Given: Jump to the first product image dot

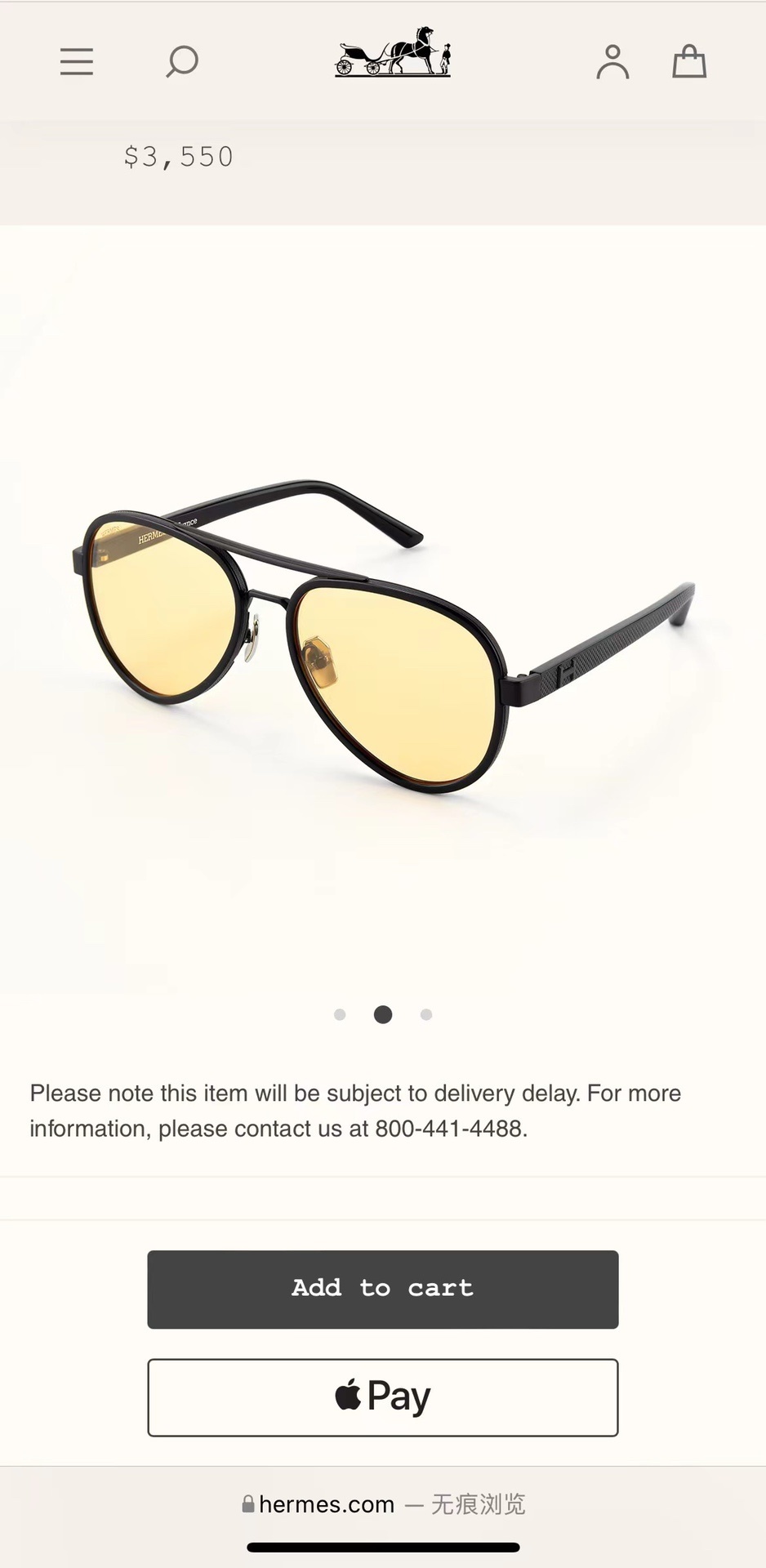Looking at the screenshot, I should (340, 1014).
